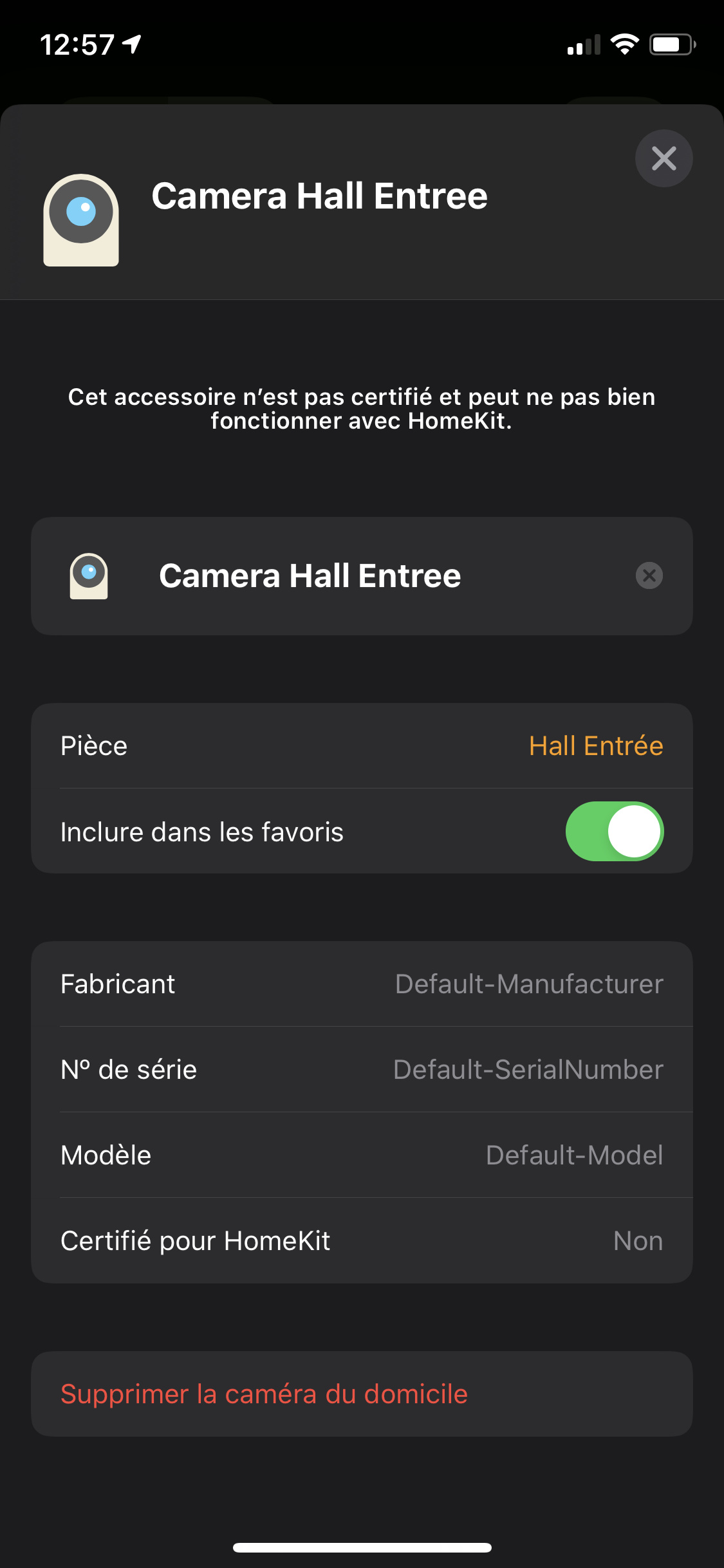Tap Supprimer la caméra du domicile
Screen dimensions: 724x1568
tap(362, 1394)
